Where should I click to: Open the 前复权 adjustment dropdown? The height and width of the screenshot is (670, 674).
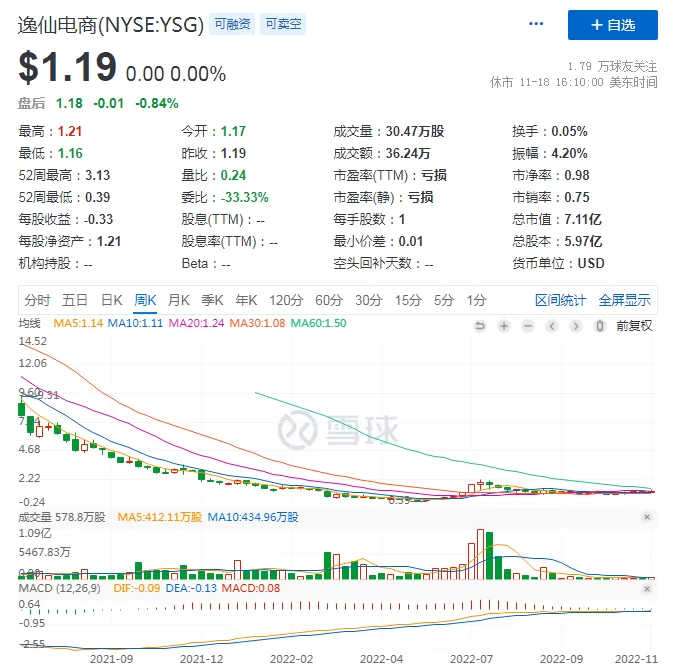tap(634, 326)
